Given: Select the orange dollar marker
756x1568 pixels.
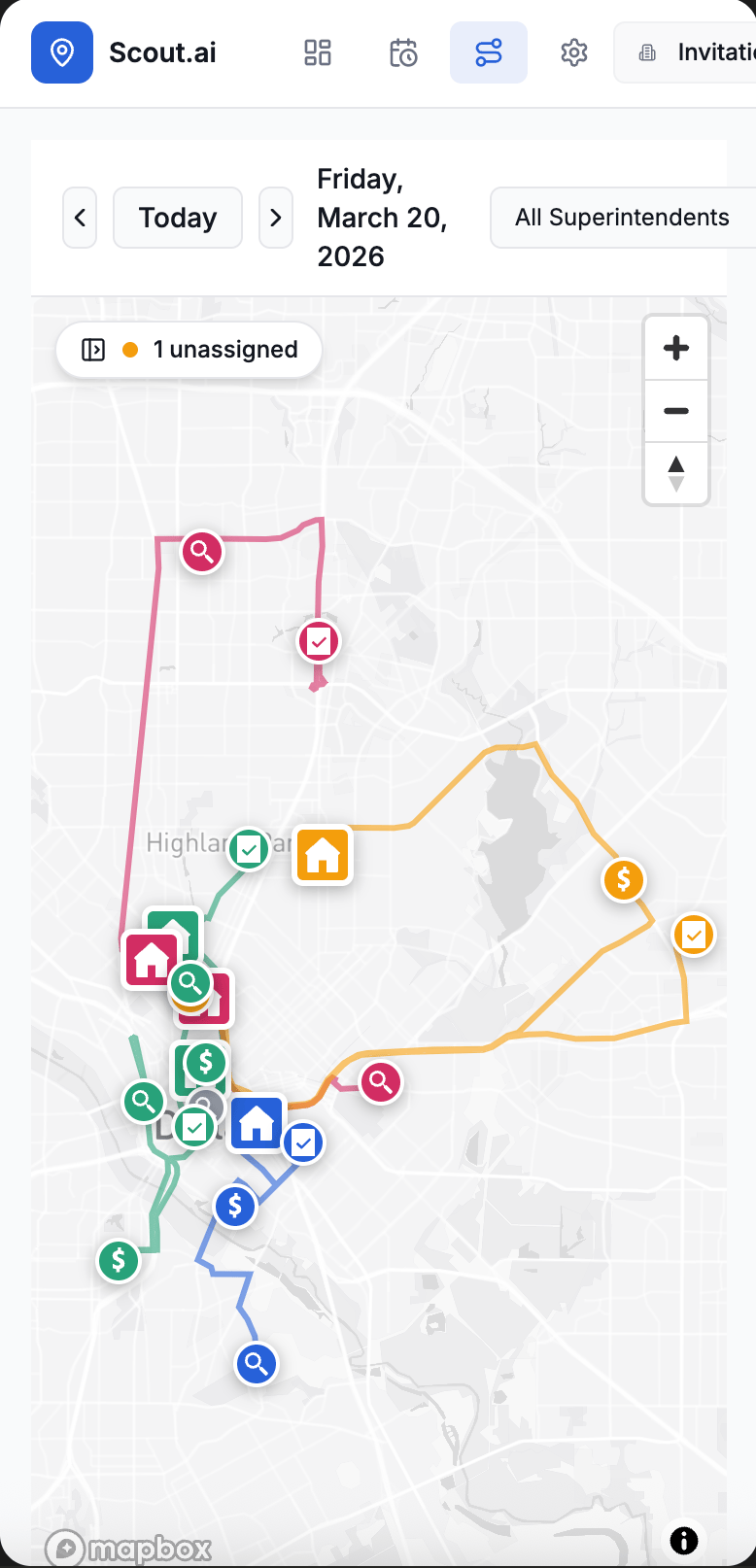Looking at the screenshot, I should tap(624, 880).
